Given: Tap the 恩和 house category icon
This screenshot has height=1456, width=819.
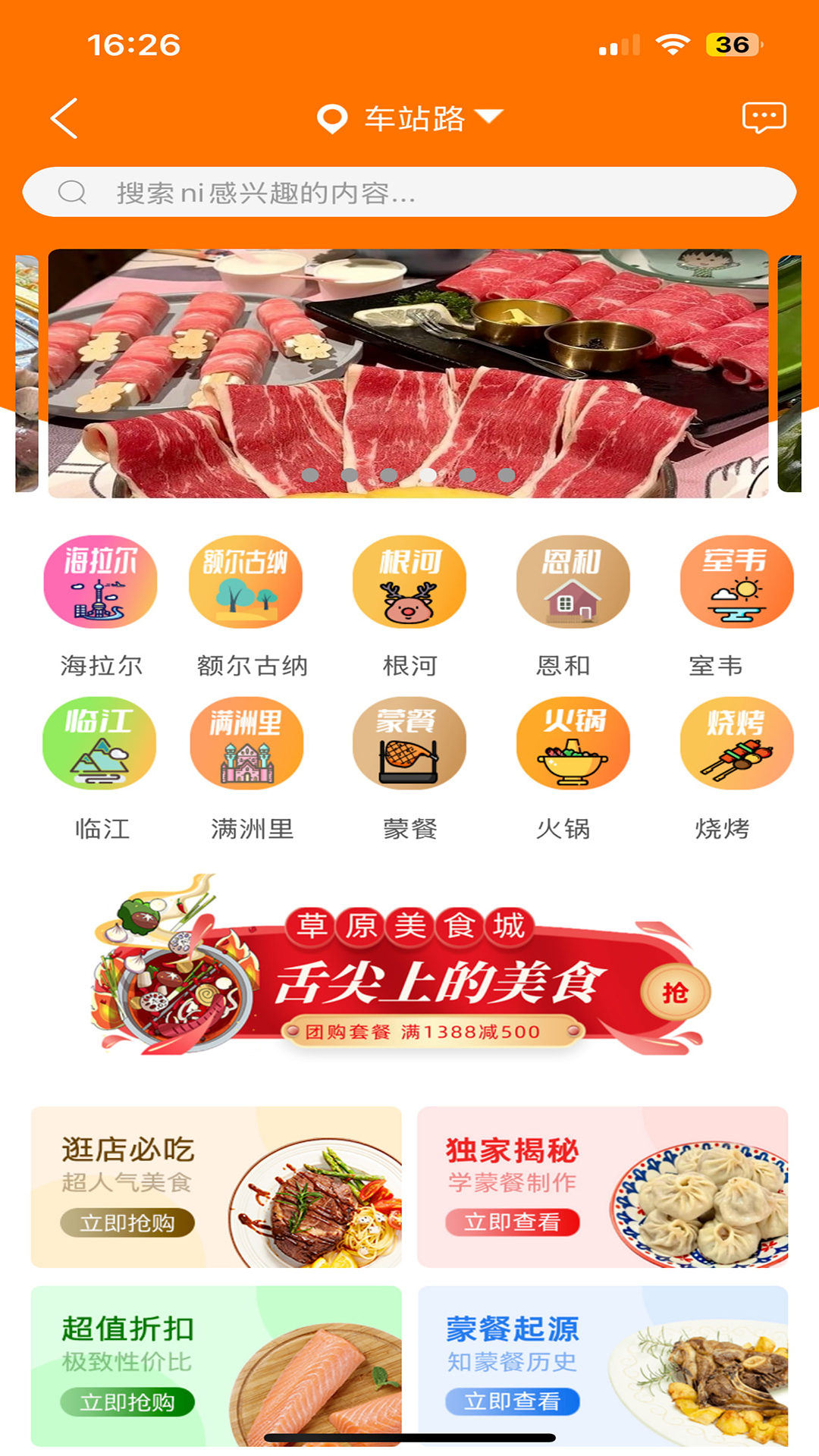Looking at the screenshot, I should pos(573,582).
